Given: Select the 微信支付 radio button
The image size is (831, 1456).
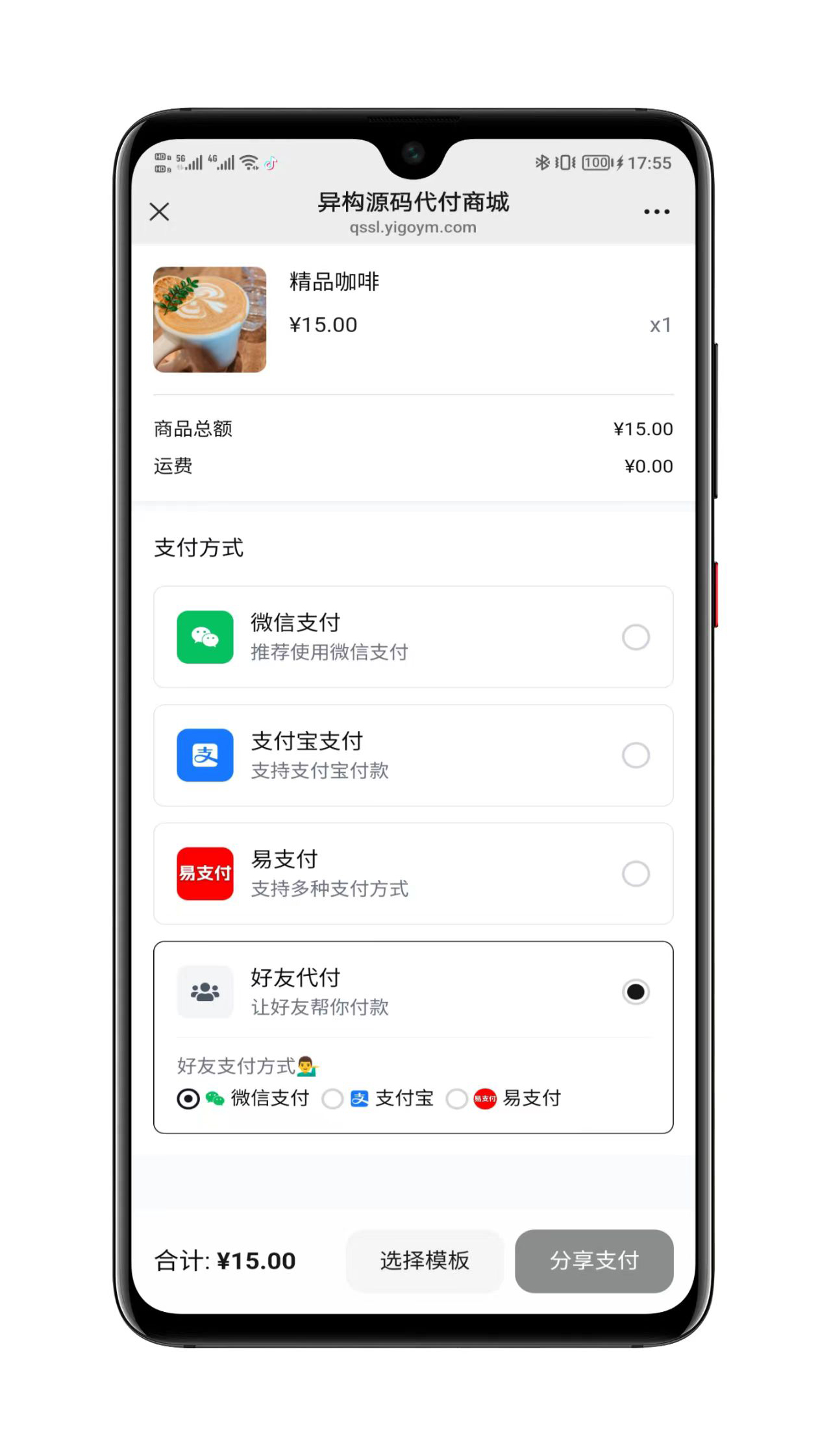Looking at the screenshot, I should (x=636, y=637).
